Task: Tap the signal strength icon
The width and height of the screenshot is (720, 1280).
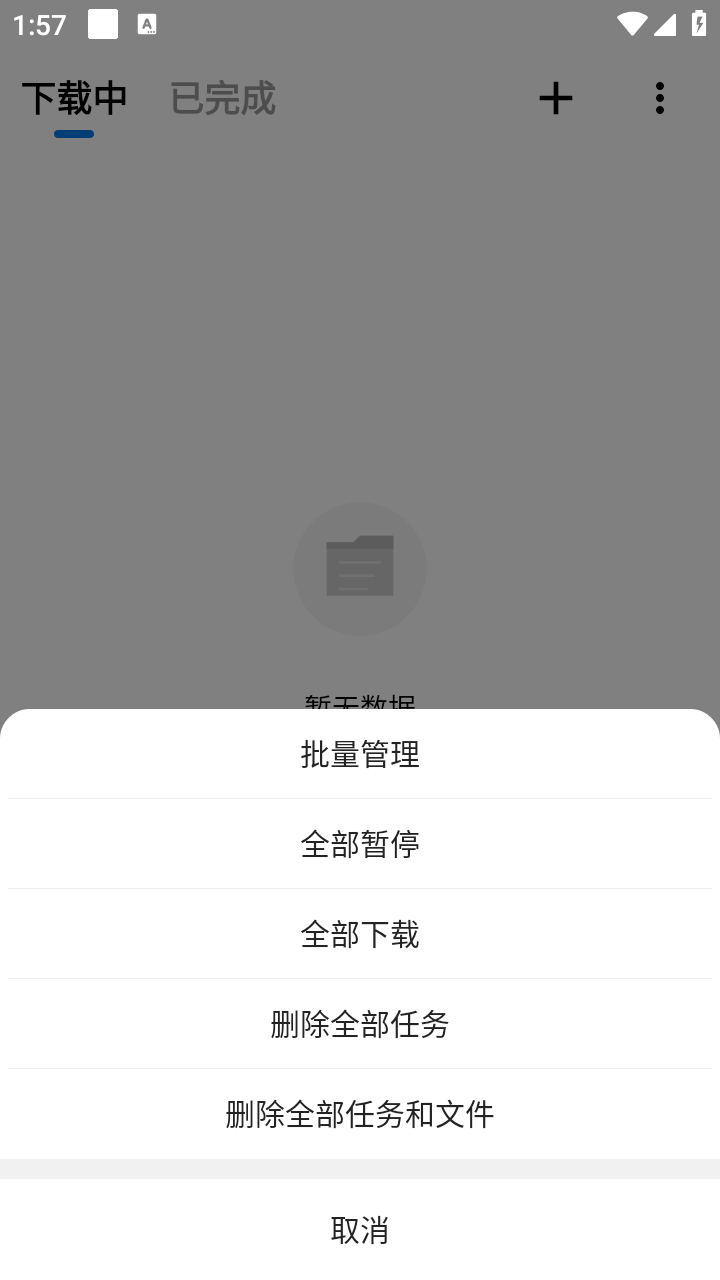Action: pyautogui.click(x=667, y=23)
